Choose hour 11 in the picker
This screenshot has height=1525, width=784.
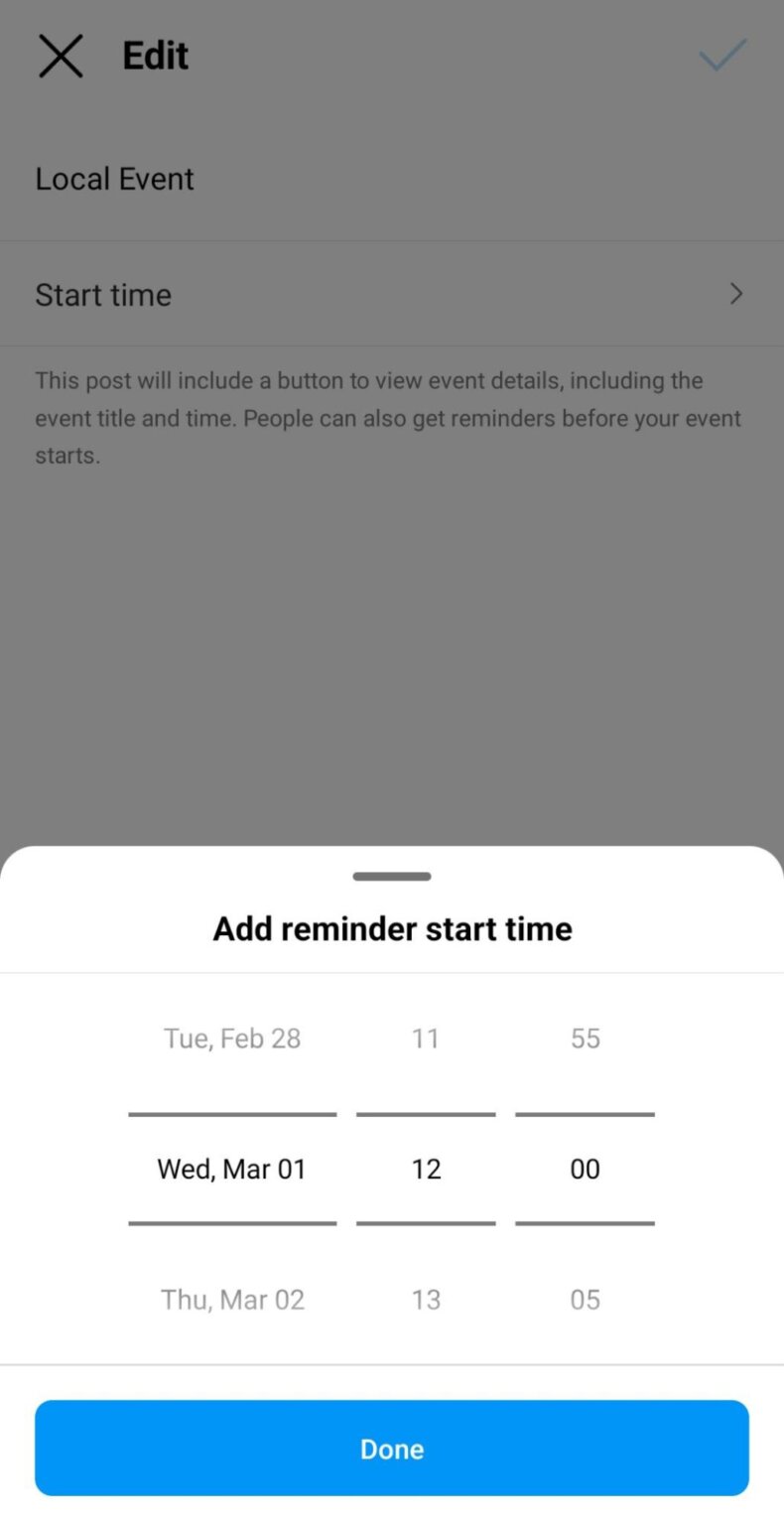426,1039
